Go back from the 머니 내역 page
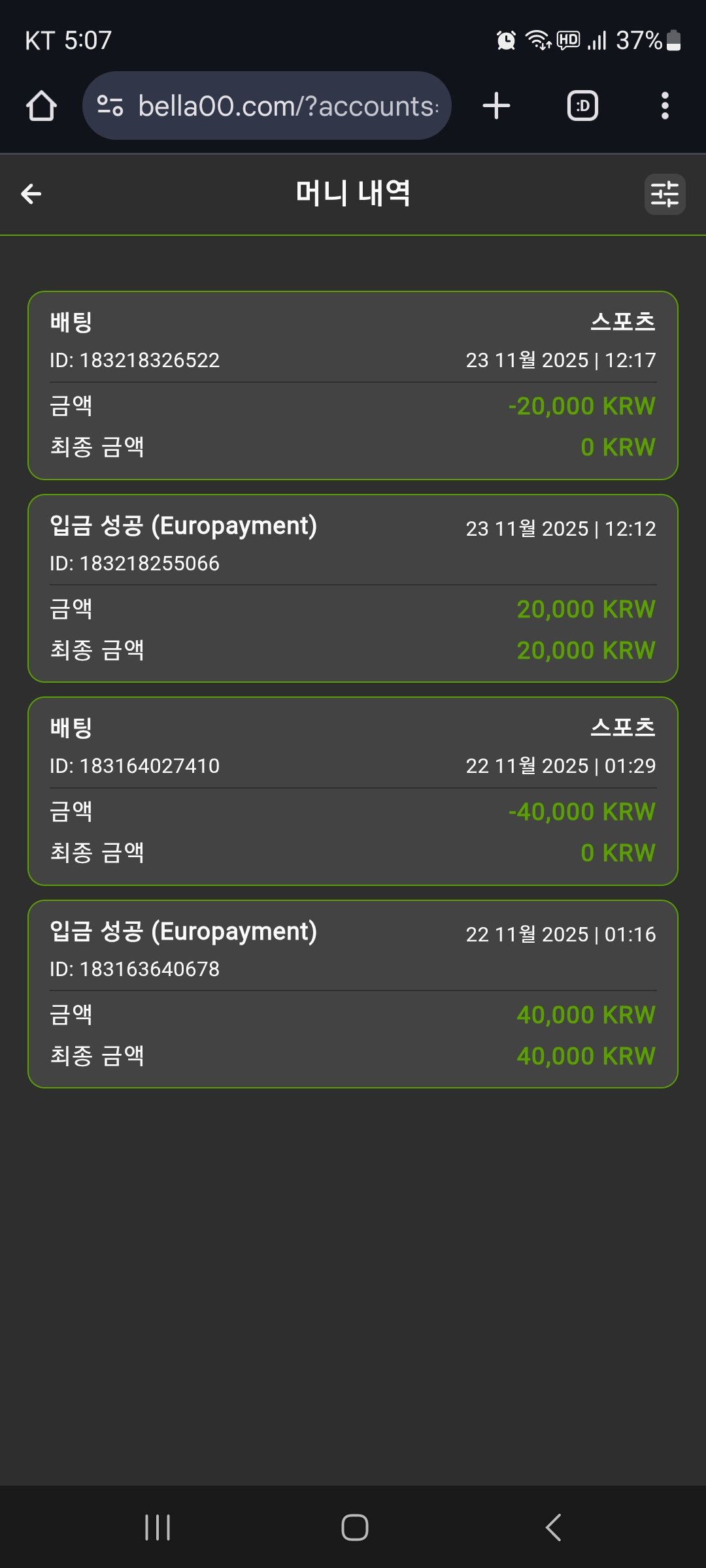This screenshot has height=1568, width=706. (31, 194)
